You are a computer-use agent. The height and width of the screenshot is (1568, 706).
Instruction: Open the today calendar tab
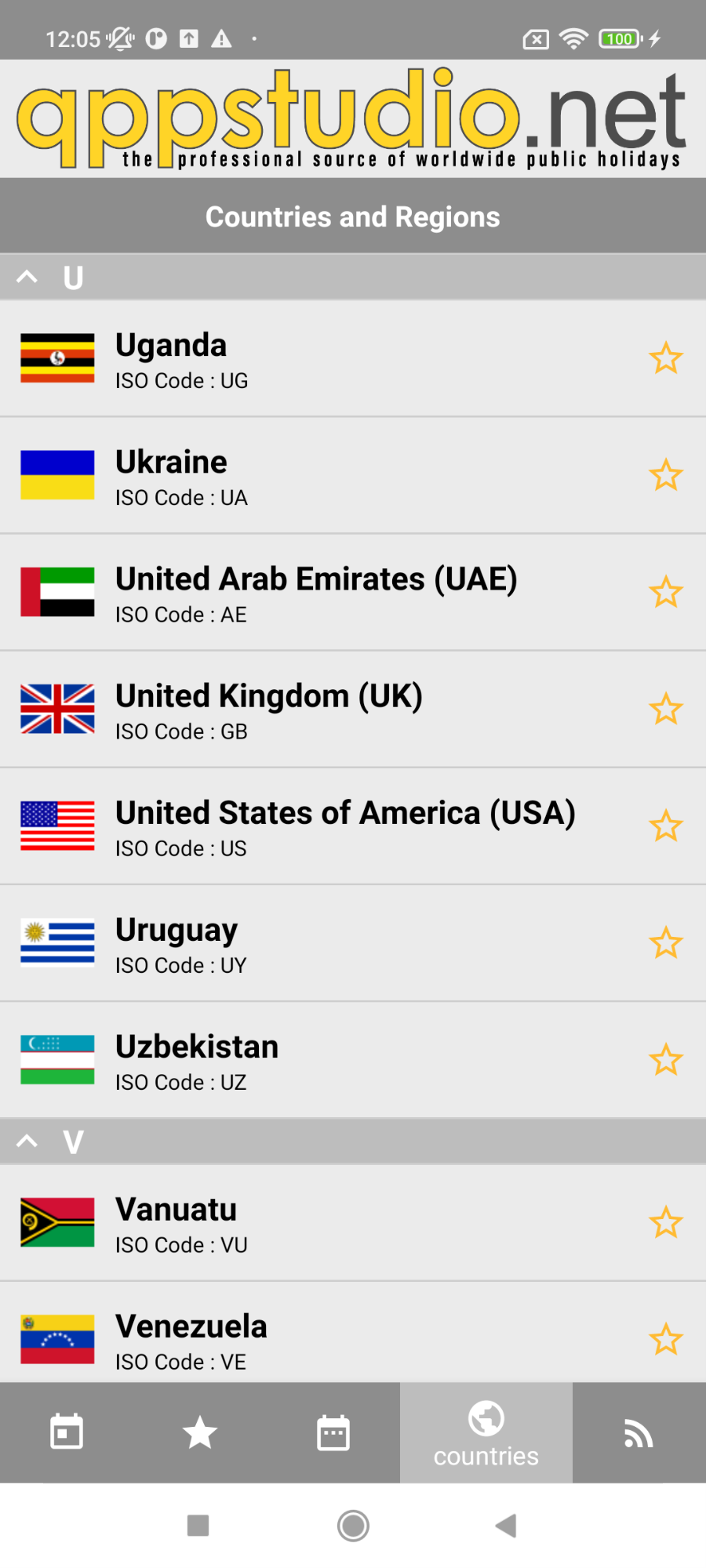67,1432
